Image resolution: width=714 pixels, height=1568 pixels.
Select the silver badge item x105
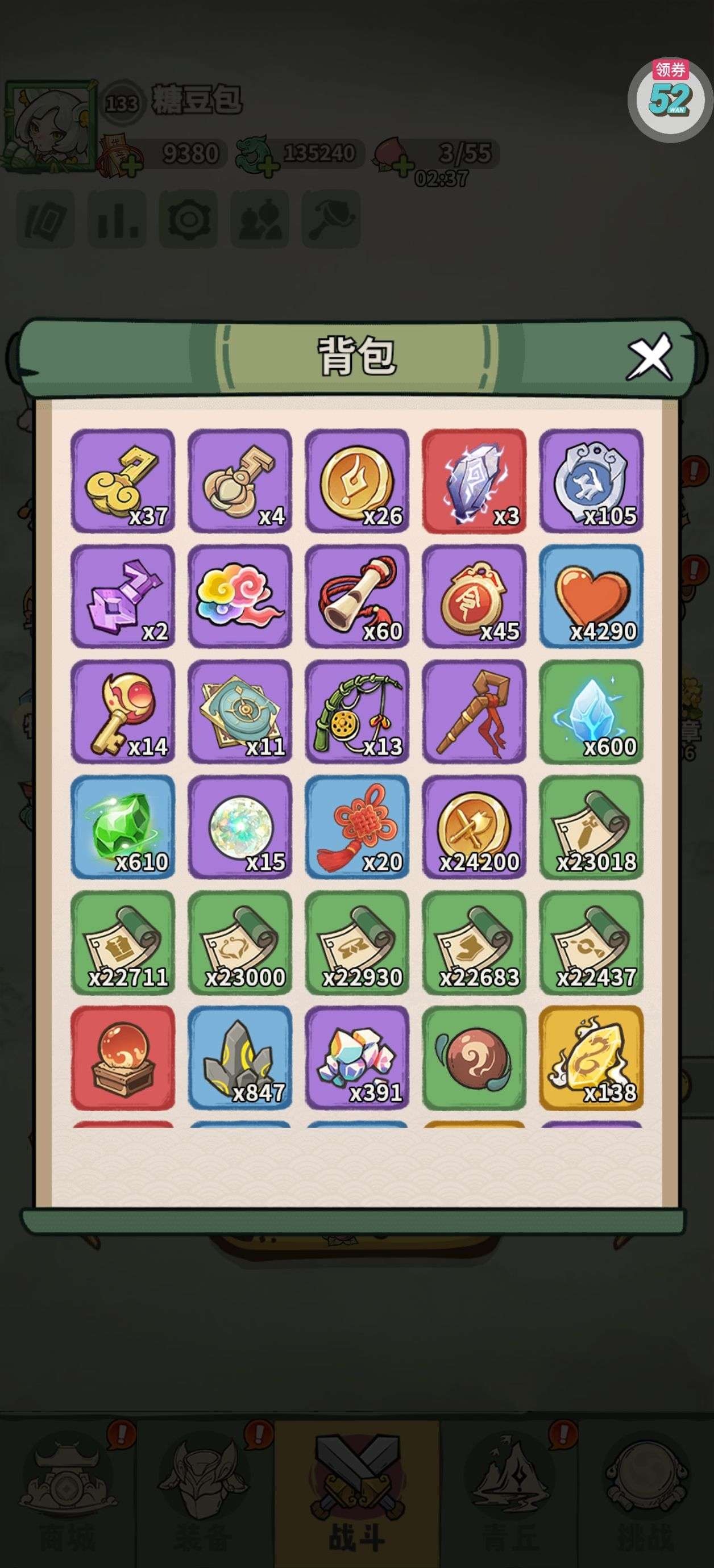591,481
